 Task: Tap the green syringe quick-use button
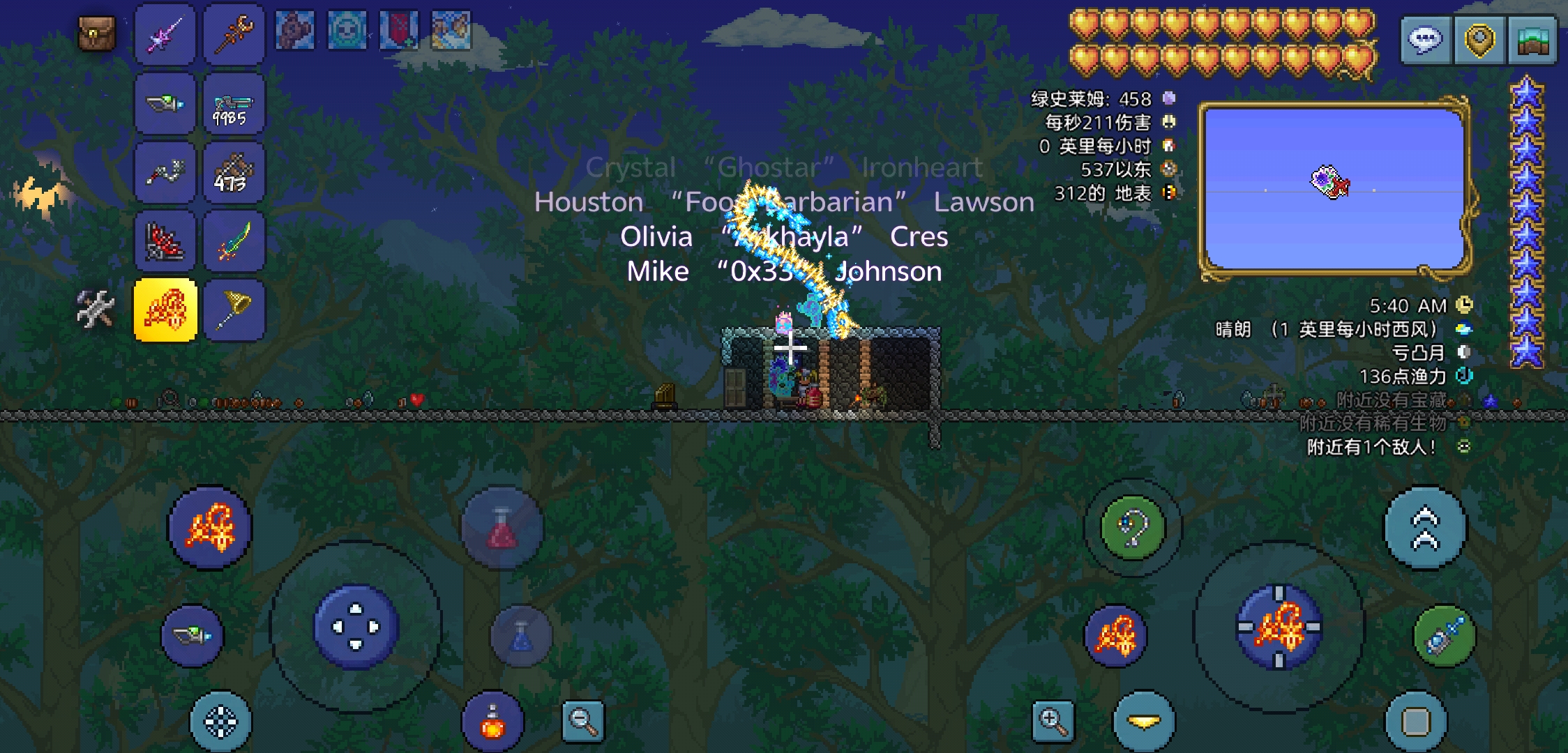[x=1444, y=636]
